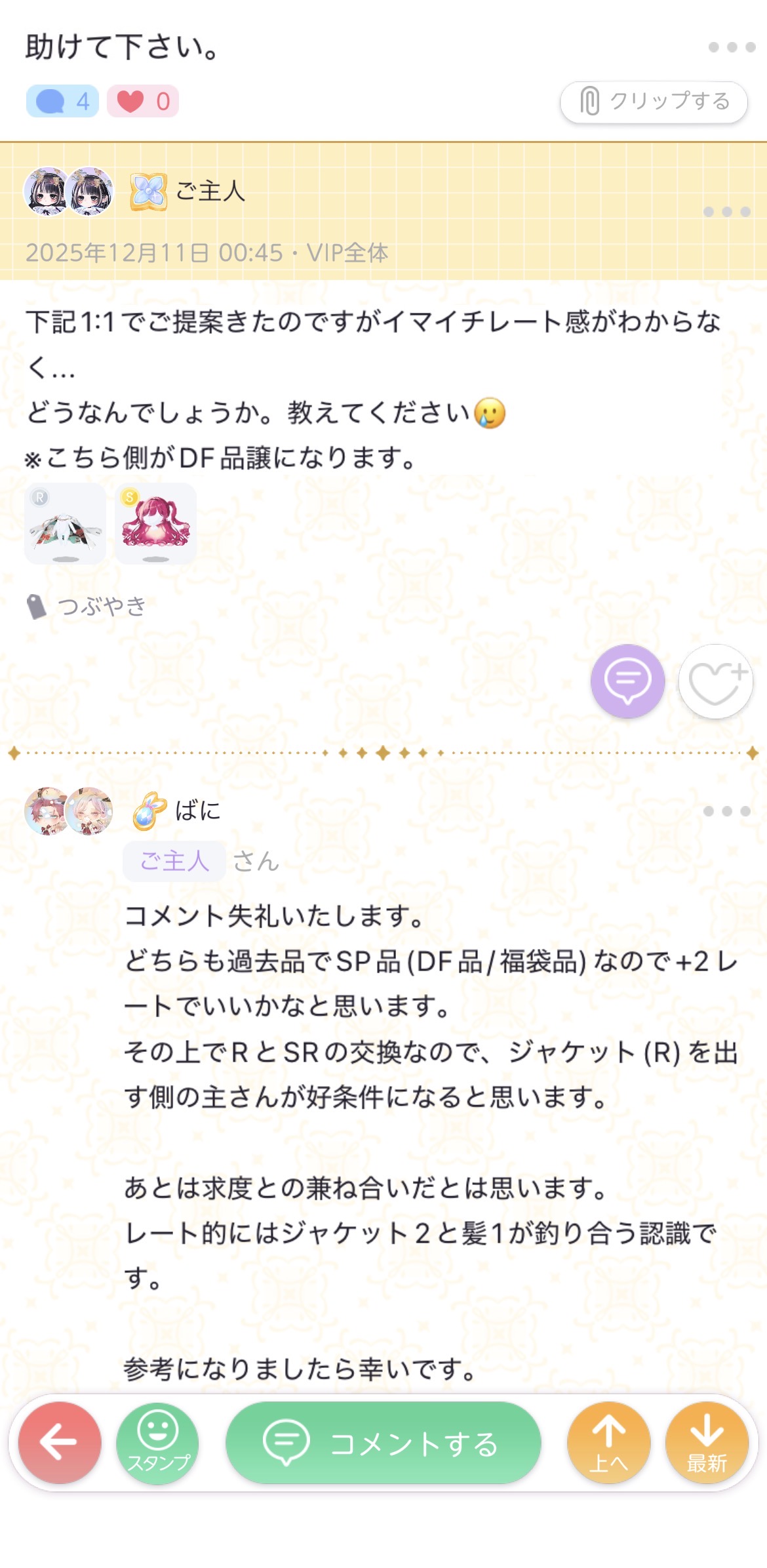Tap コメントする to write a comment
The height and width of the screenshot is (1568, 767).
383,1442
